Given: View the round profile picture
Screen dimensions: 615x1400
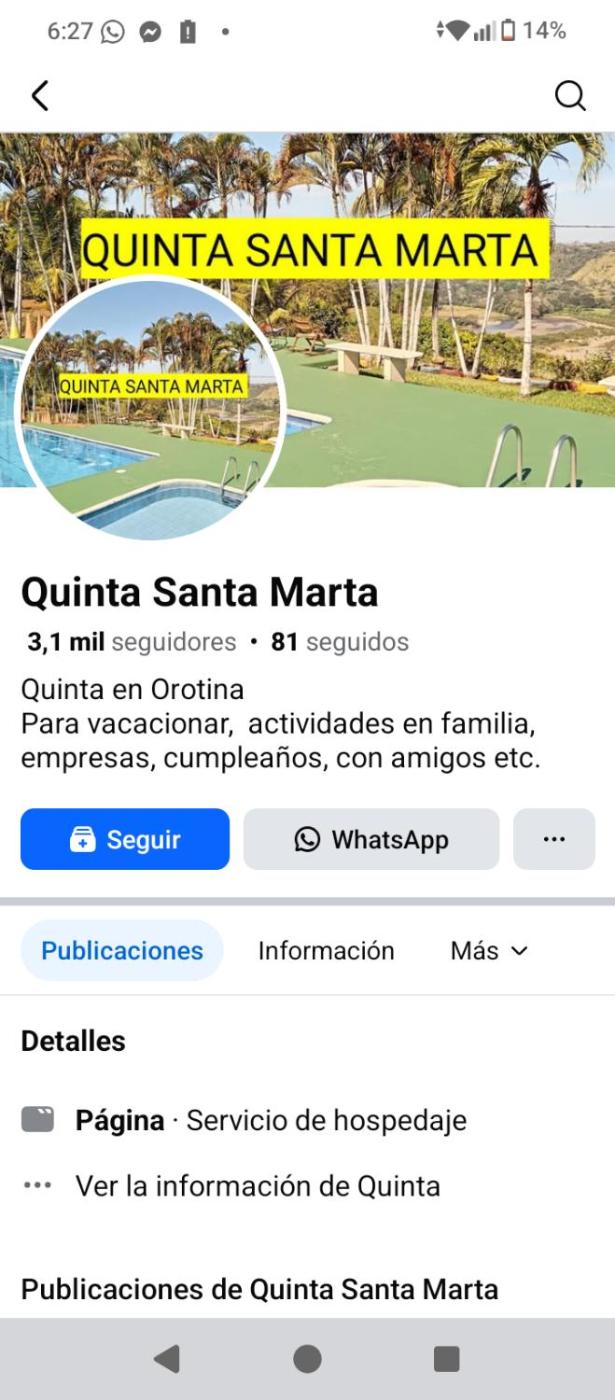Looking at the screenshot, I should (x=152, y=410).
